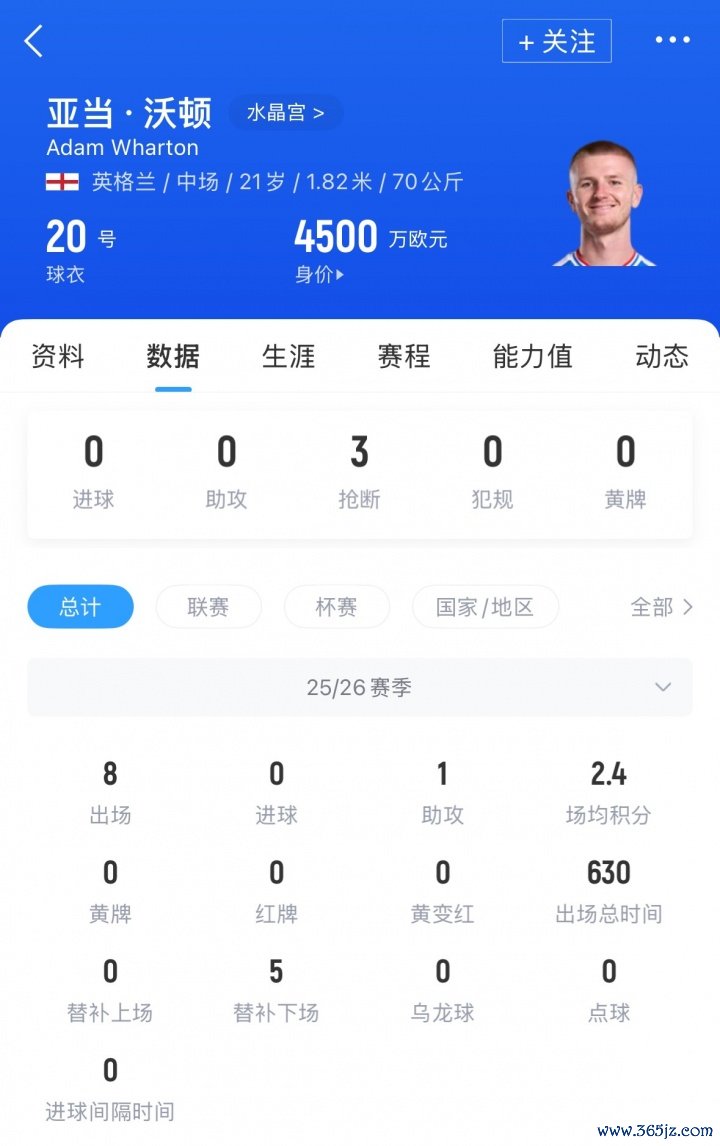The image size is (720, 1146).
Task: Go back using the top-left arrow
Action: pyautogui.click(x=34, y=41)
